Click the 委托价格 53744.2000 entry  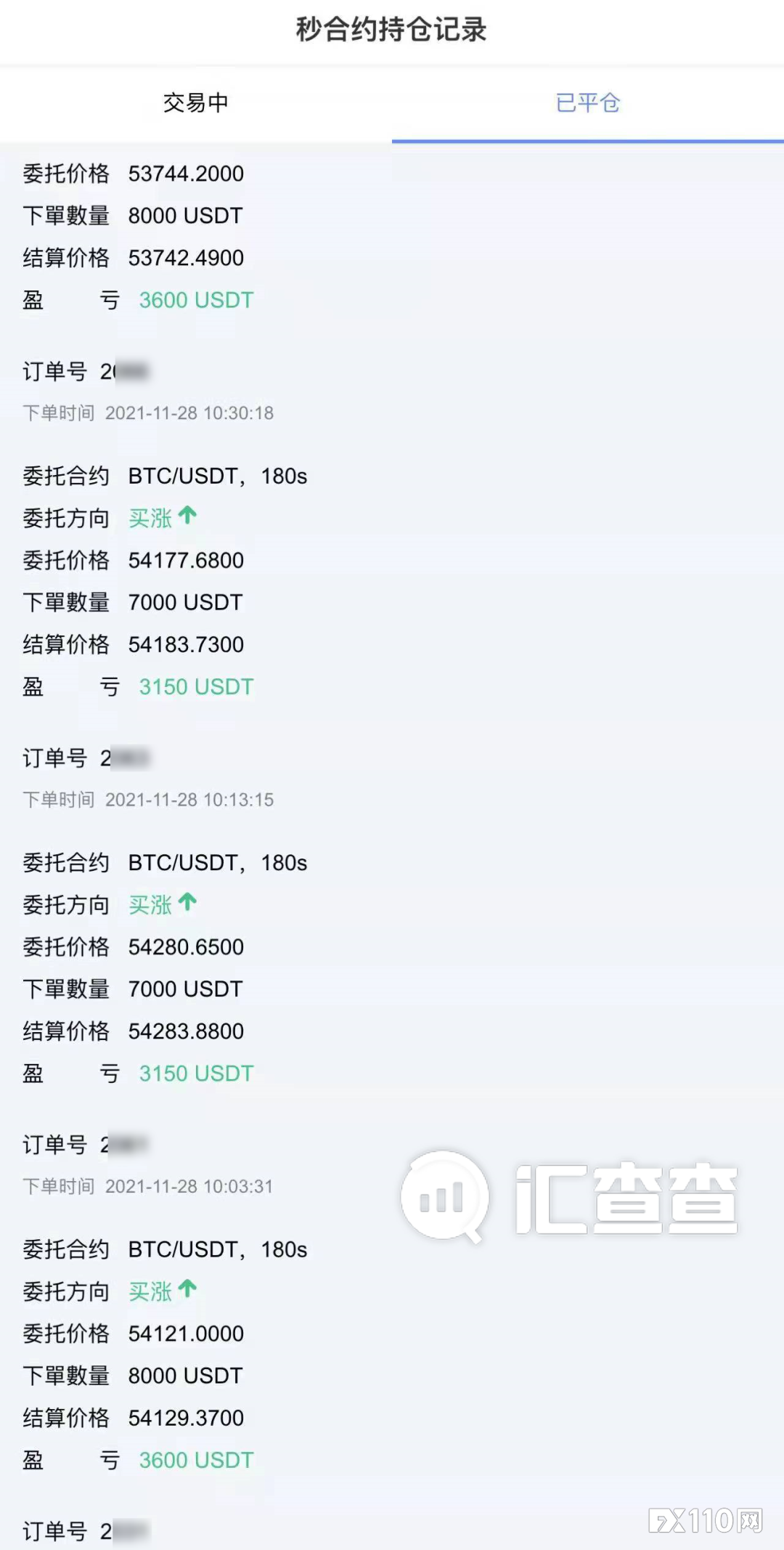(x=185, y=174)
